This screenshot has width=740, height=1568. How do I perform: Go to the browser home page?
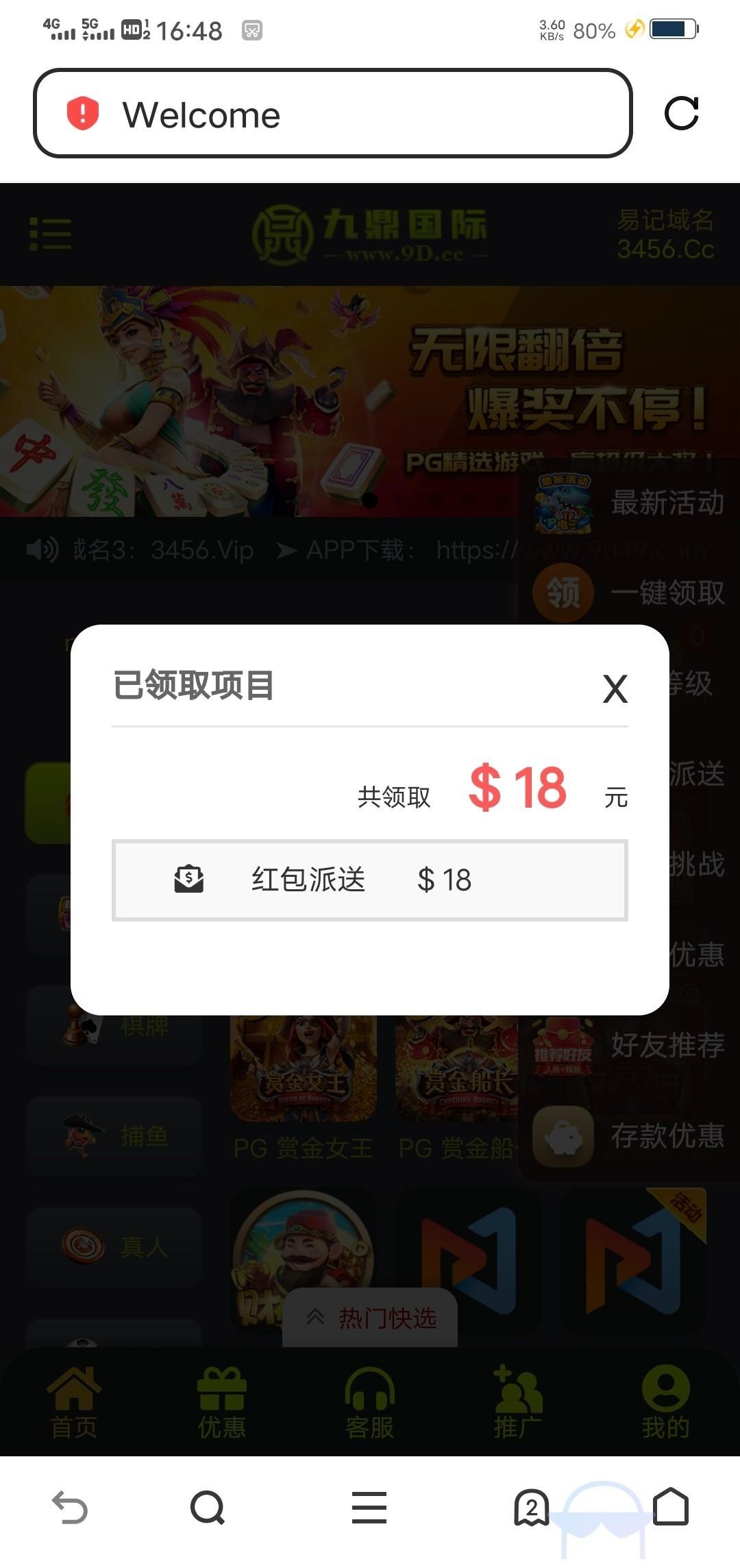click(x=670, y=1507)
